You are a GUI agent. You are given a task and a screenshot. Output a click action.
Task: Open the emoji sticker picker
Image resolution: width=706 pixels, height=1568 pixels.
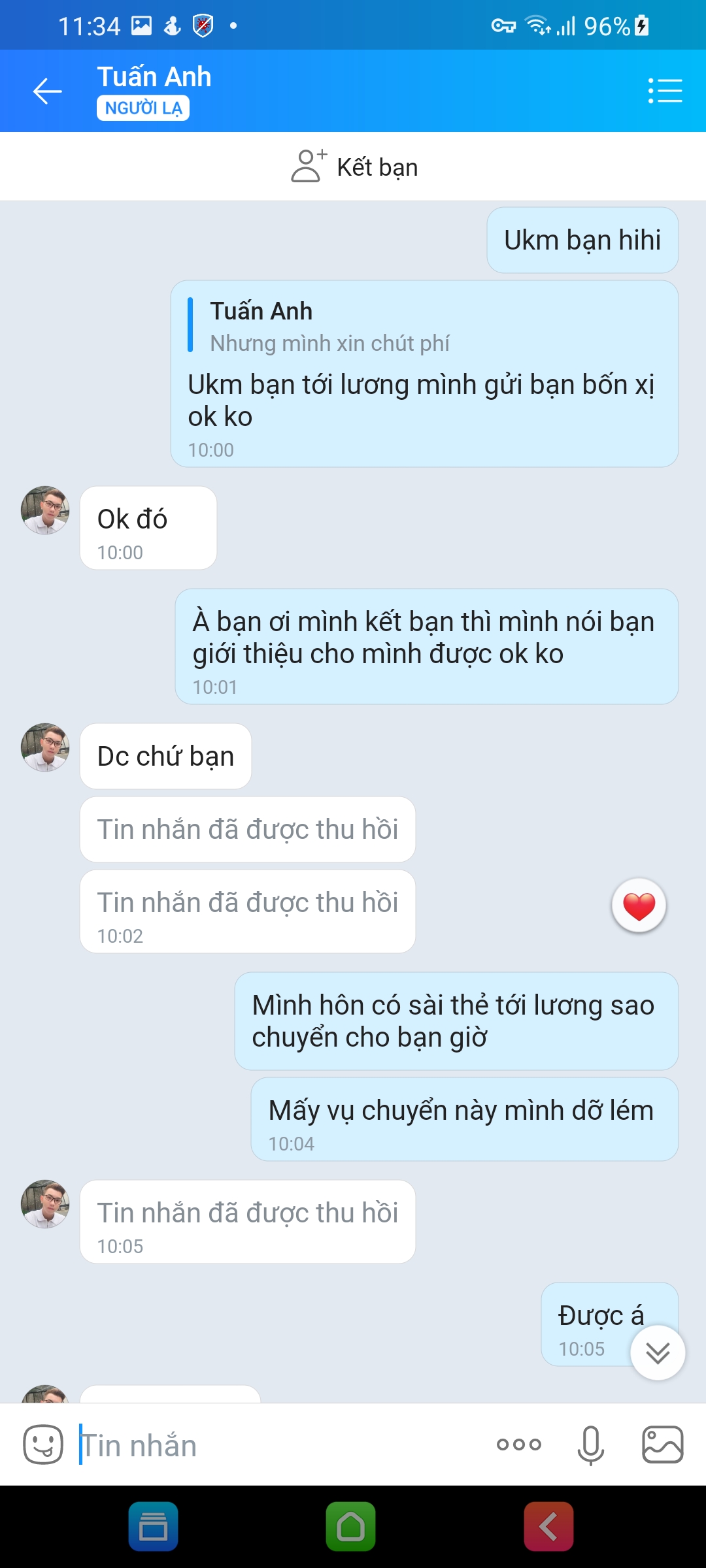[43, 1445]
